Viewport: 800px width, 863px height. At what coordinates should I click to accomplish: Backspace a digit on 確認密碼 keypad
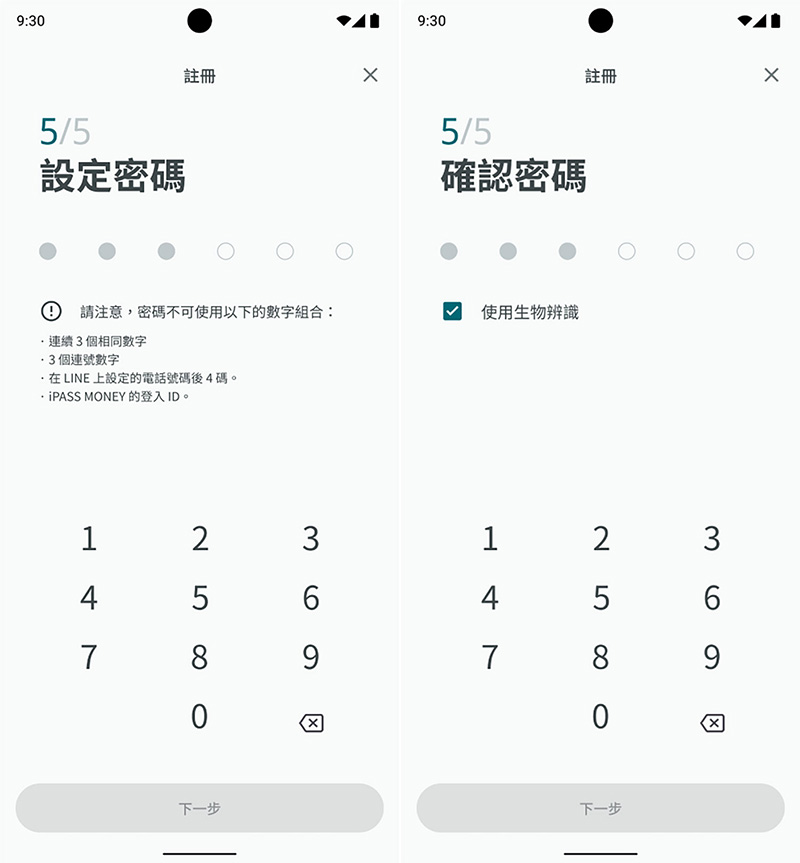click(712, 722)
